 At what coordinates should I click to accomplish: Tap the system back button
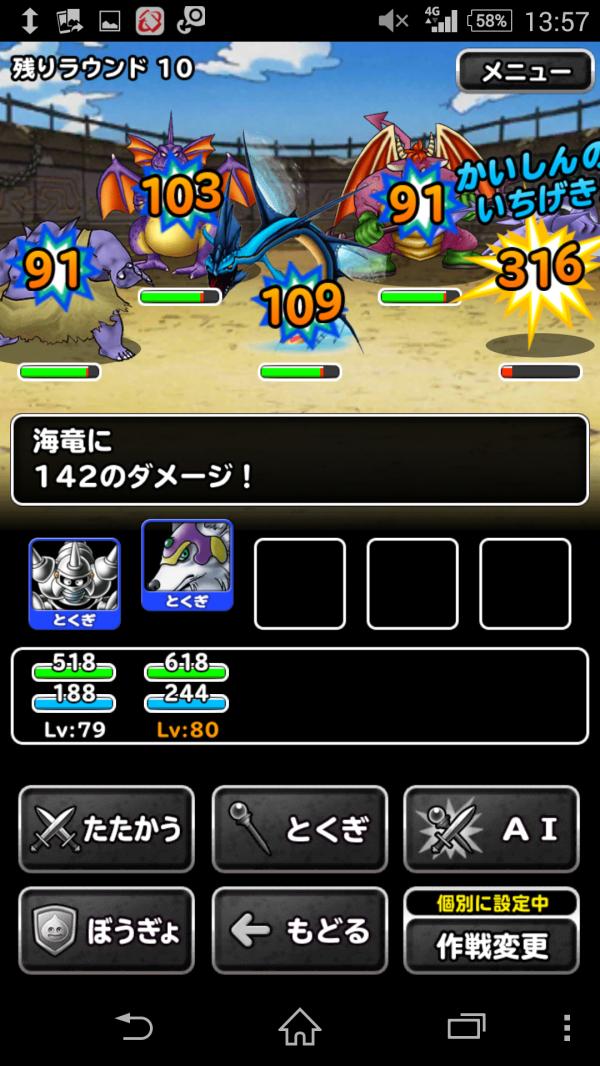132,1027
